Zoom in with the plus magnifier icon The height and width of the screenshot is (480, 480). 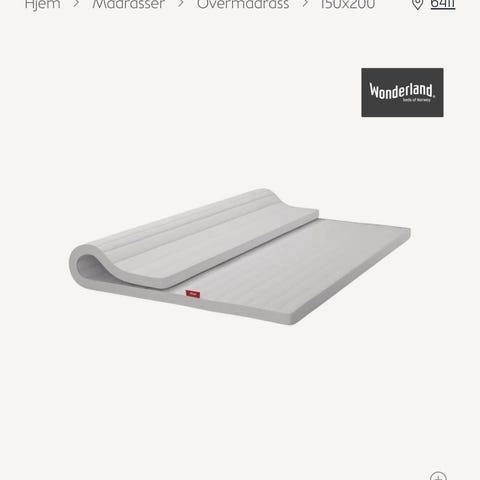[x=438, y=476]
